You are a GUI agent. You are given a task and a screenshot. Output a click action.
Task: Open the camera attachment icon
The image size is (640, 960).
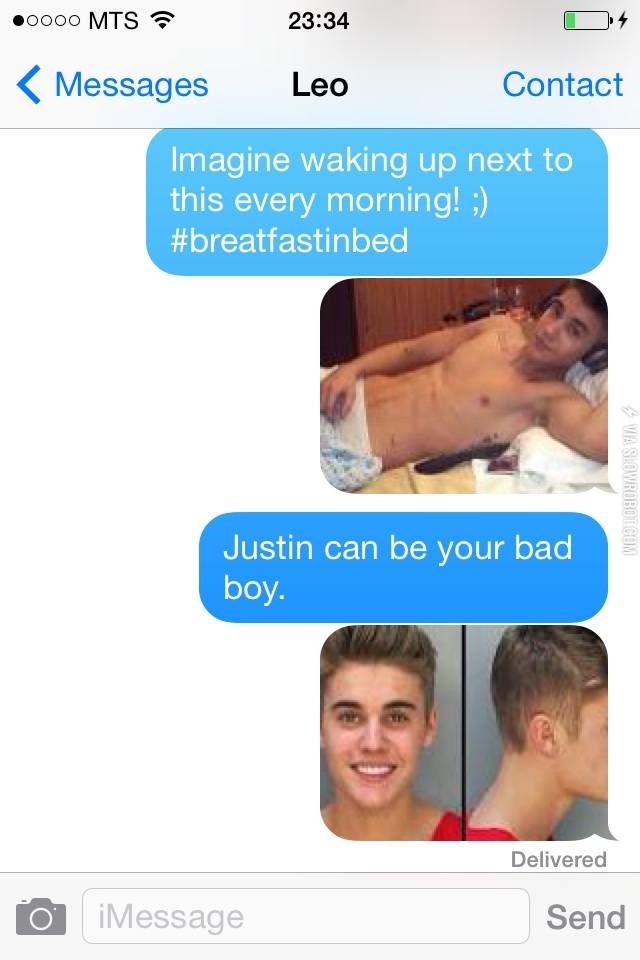(41, 916)
